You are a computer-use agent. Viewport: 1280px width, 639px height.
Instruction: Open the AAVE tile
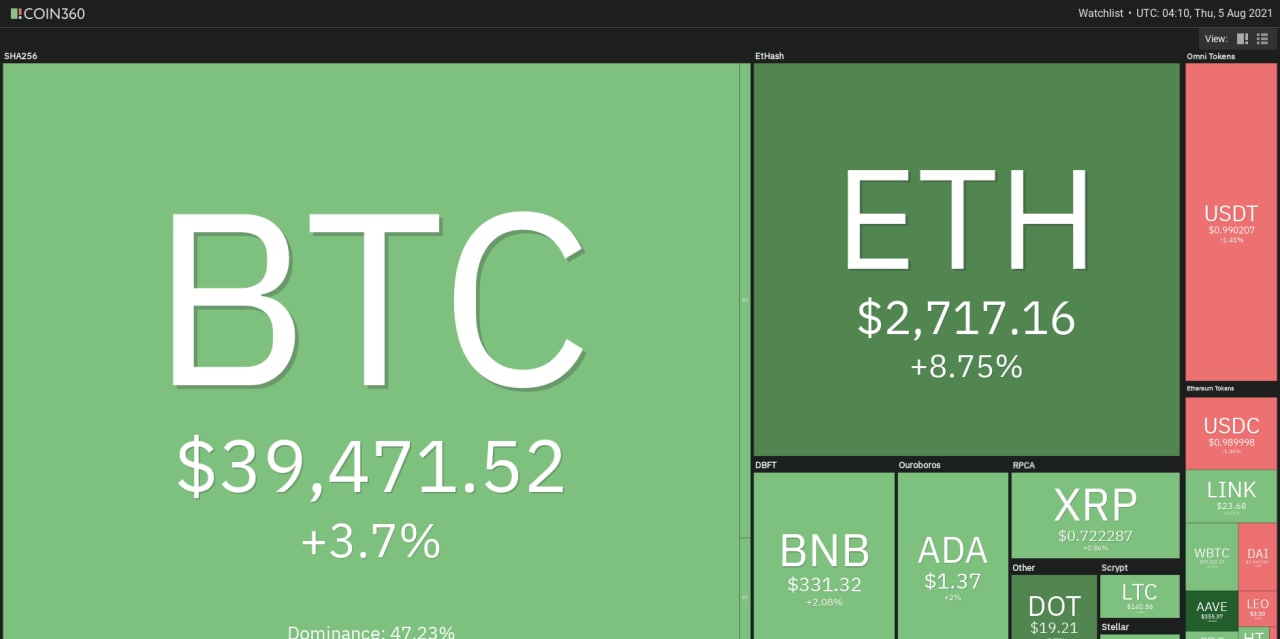pyautogui.click(x=1211, y=608)
